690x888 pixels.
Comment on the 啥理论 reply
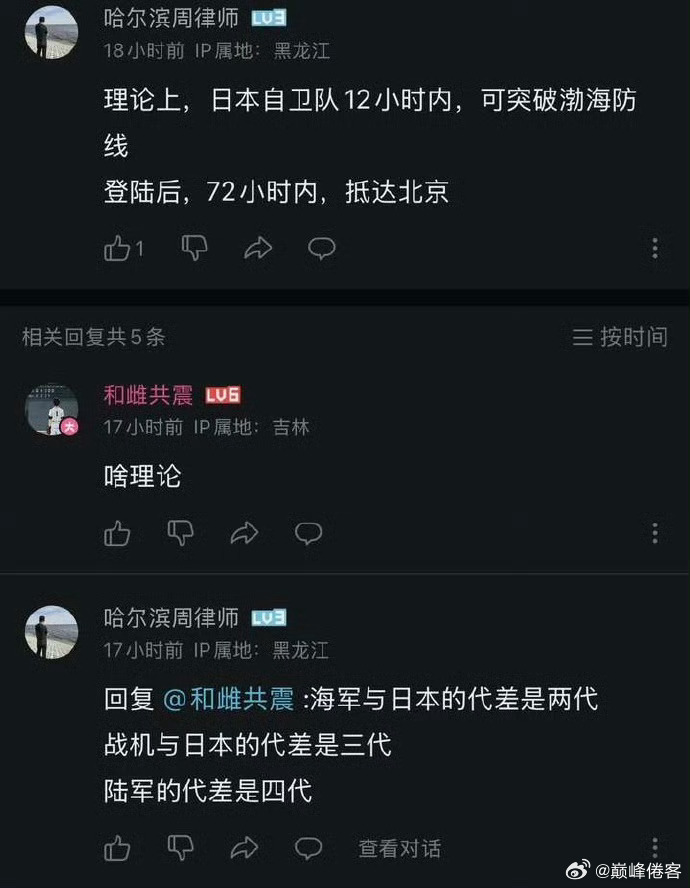[308, 534]
